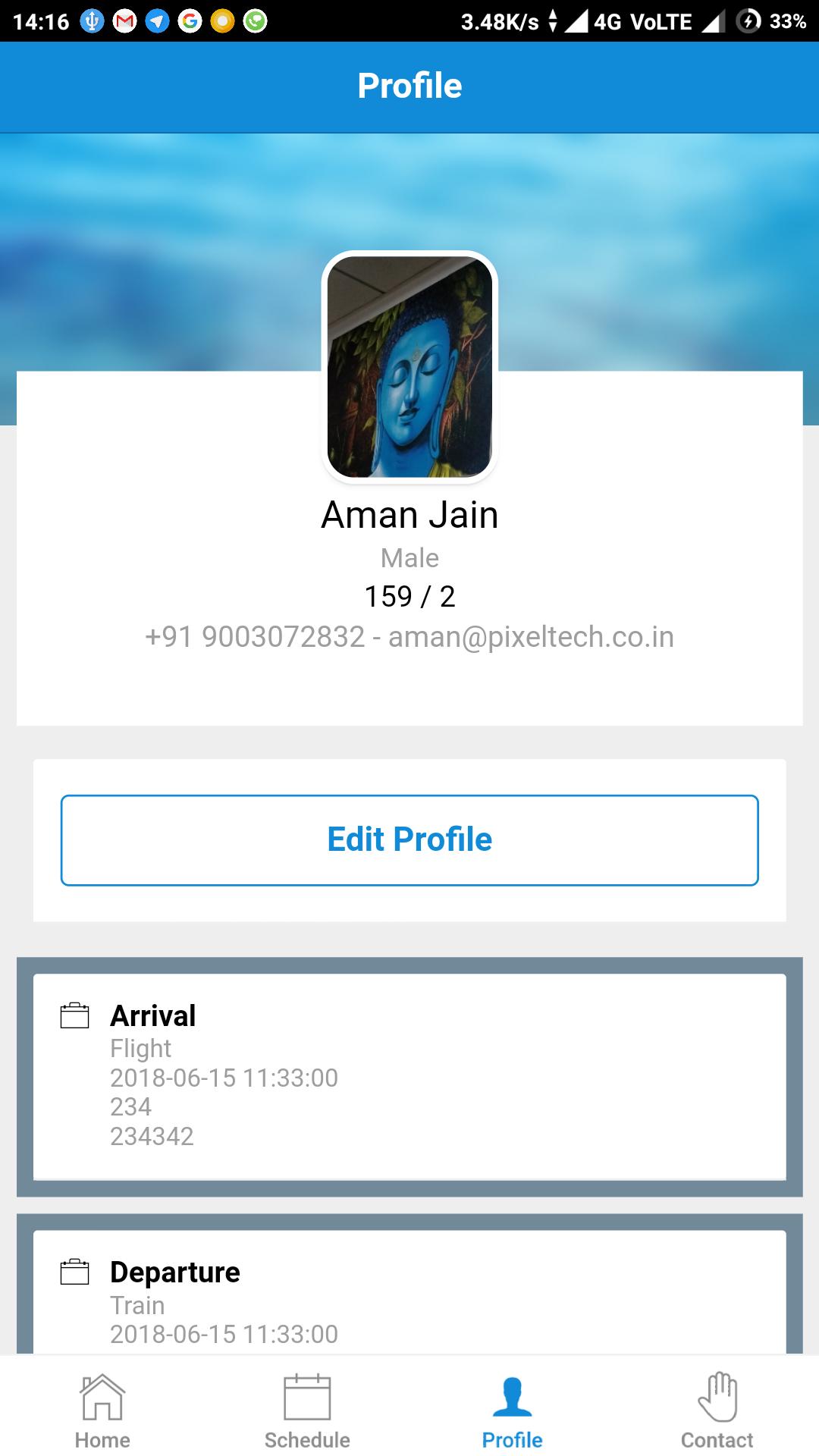Tap the Buddha profile picture
Image resolution: width=819 pixels, height=1456 pixels.
409,367
